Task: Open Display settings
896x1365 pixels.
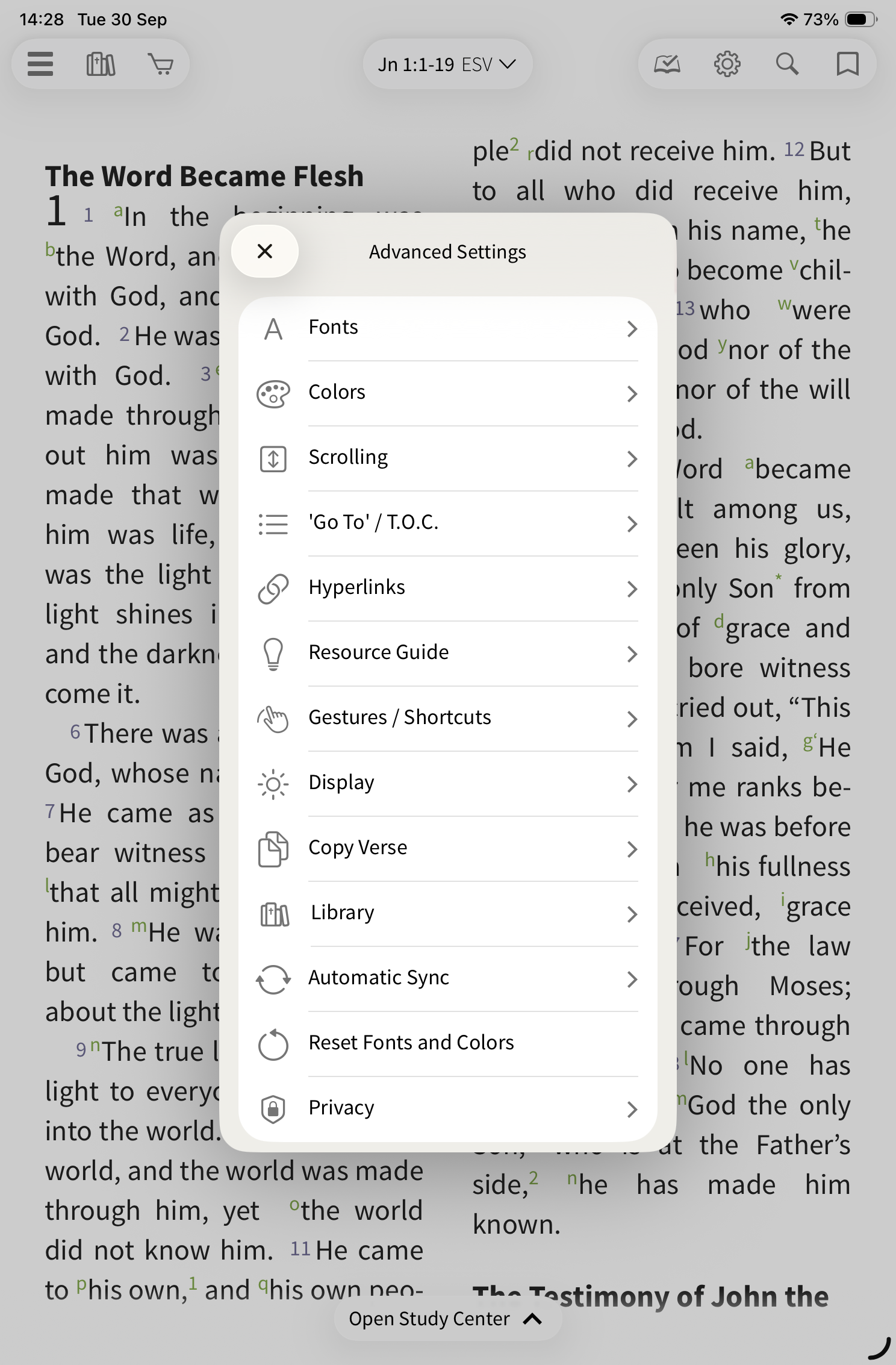Action: click(447, 783)
